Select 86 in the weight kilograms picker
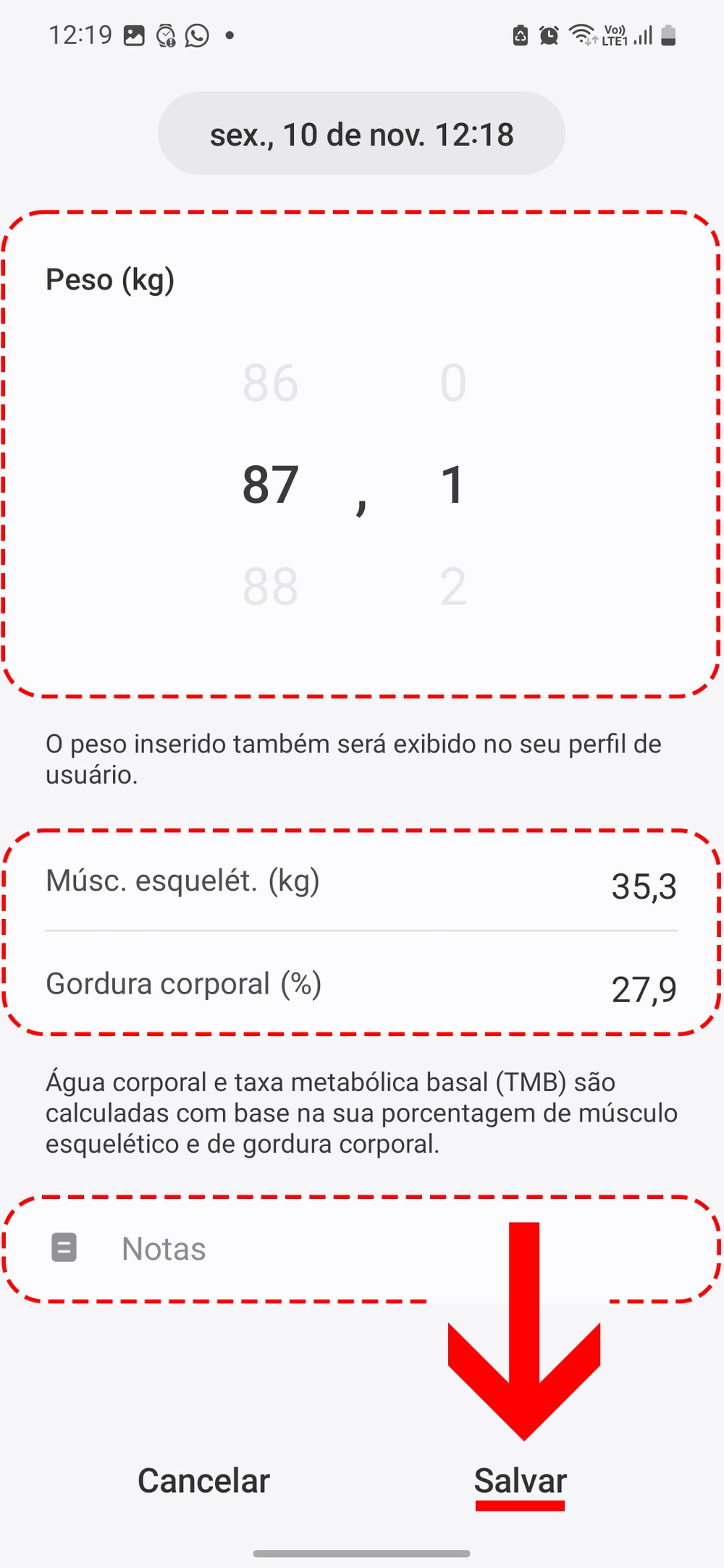This screenshot has width=724, height=1568. (x=270, y=382)
